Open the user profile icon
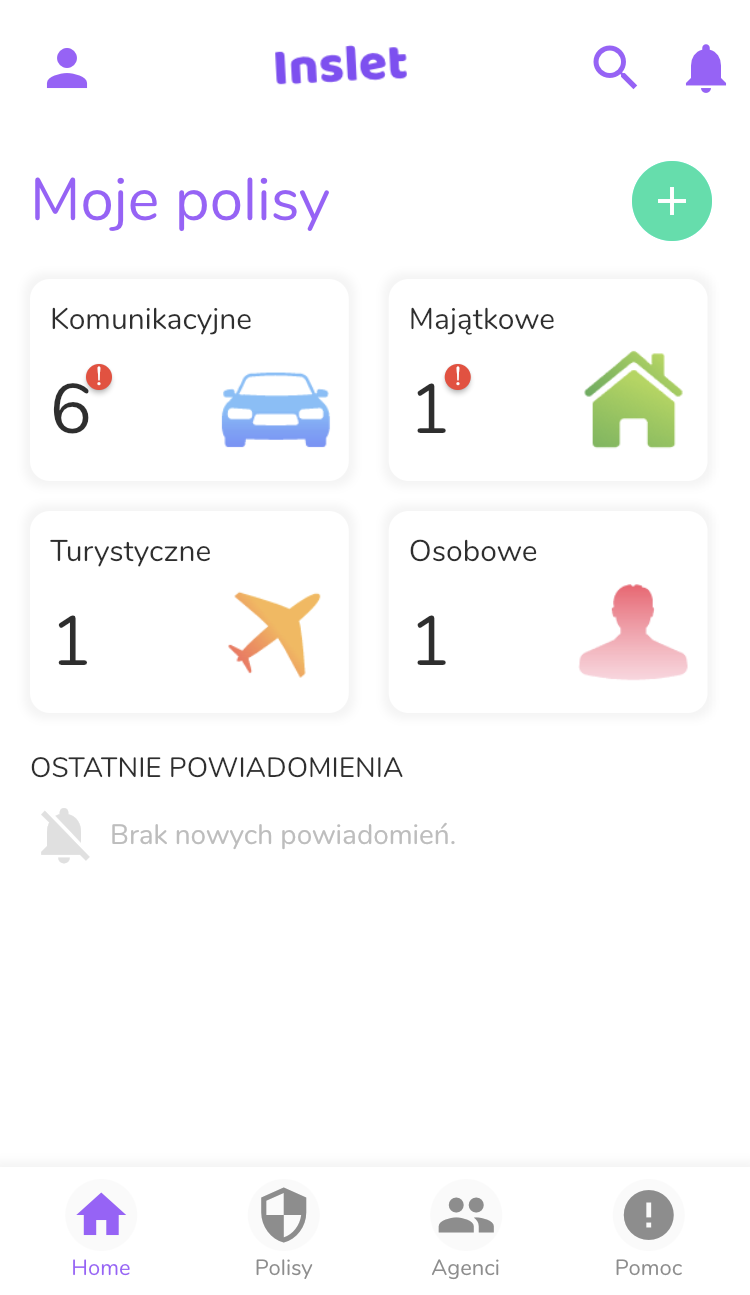 point(67,68)
